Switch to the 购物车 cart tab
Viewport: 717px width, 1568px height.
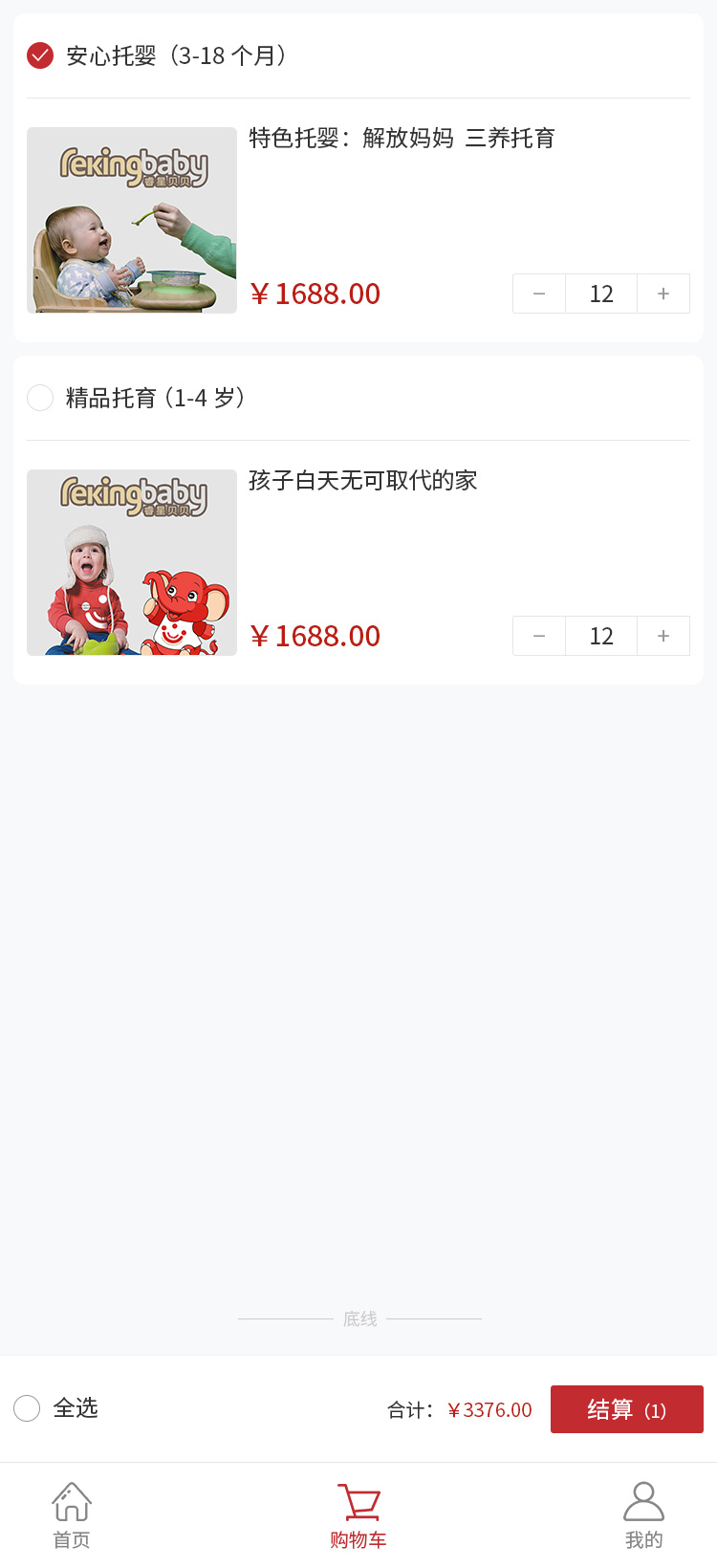pyautogui.click(x=358, y=1515)
